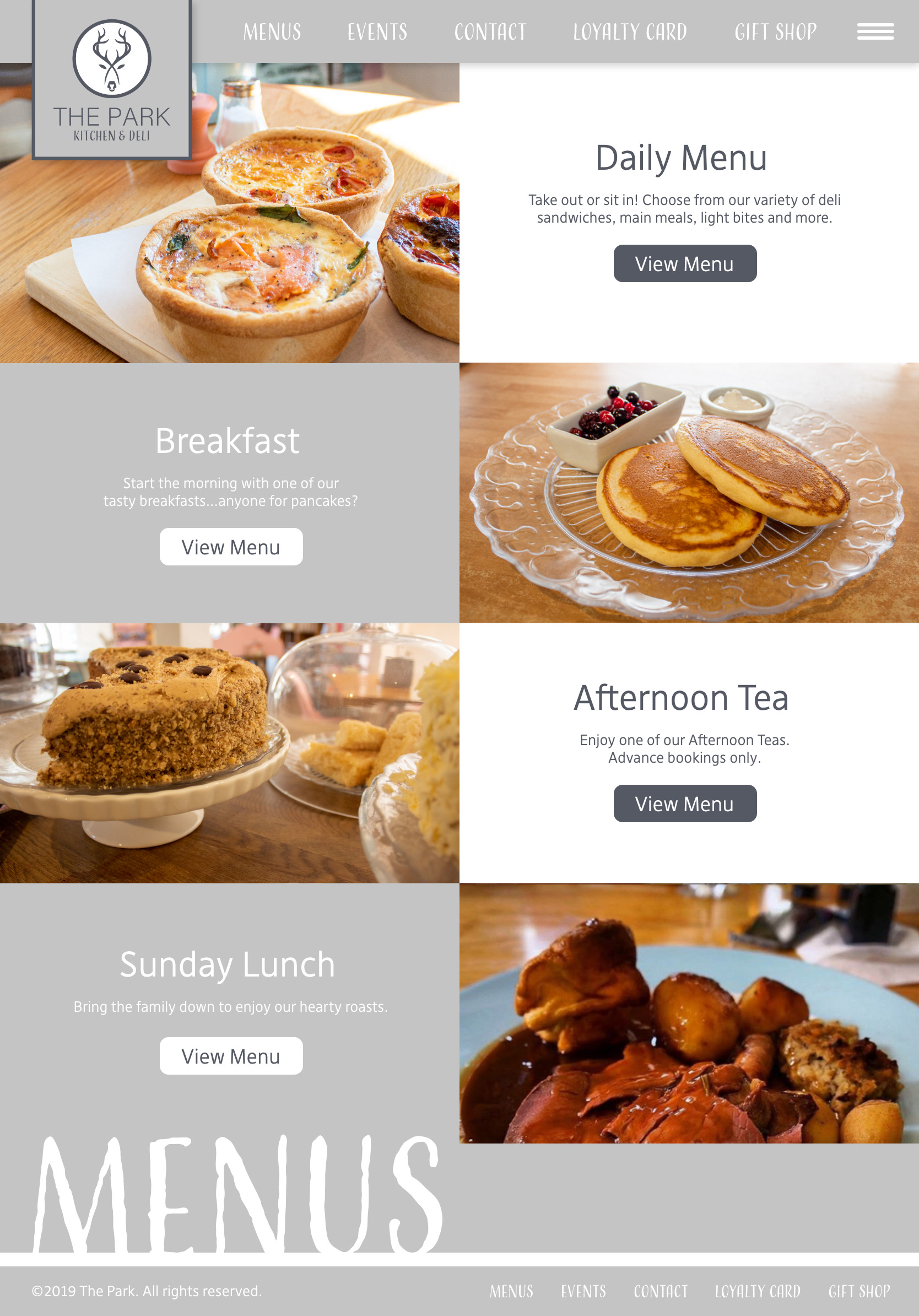The image size is (919, 1316).
Task: Open the hamburger menu icon
Action: (875, 31)
